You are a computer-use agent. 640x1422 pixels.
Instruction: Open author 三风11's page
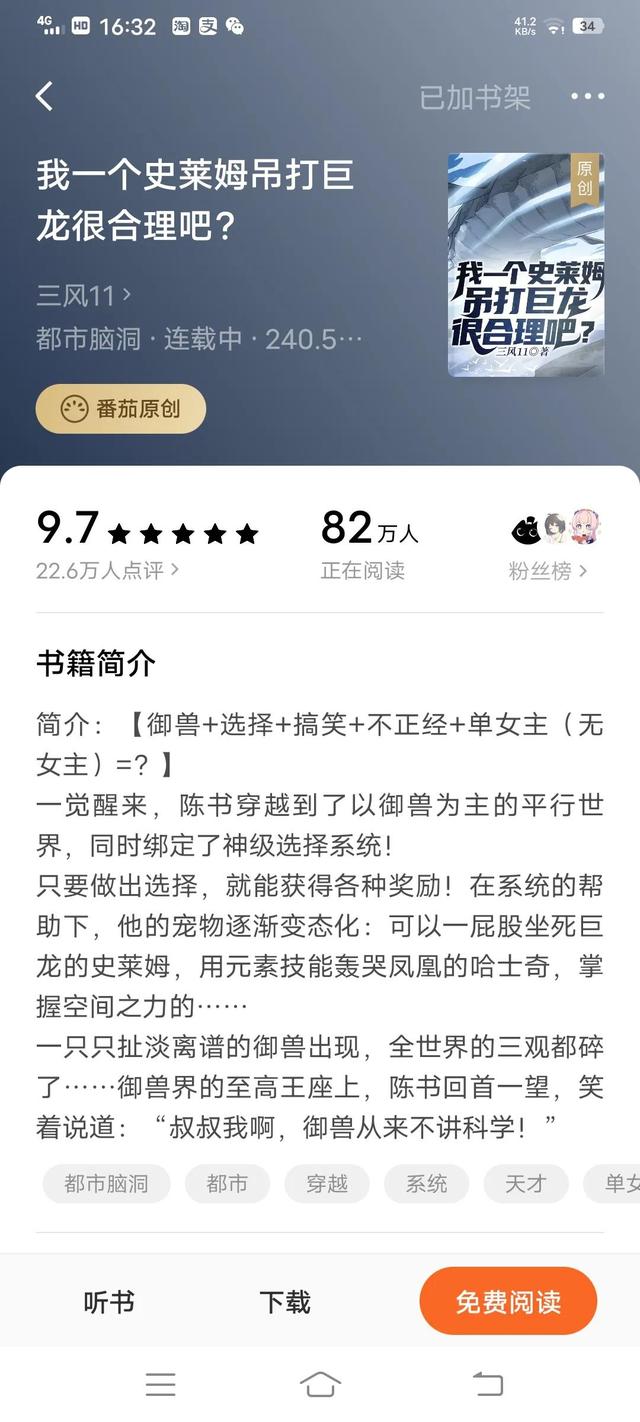84,295
